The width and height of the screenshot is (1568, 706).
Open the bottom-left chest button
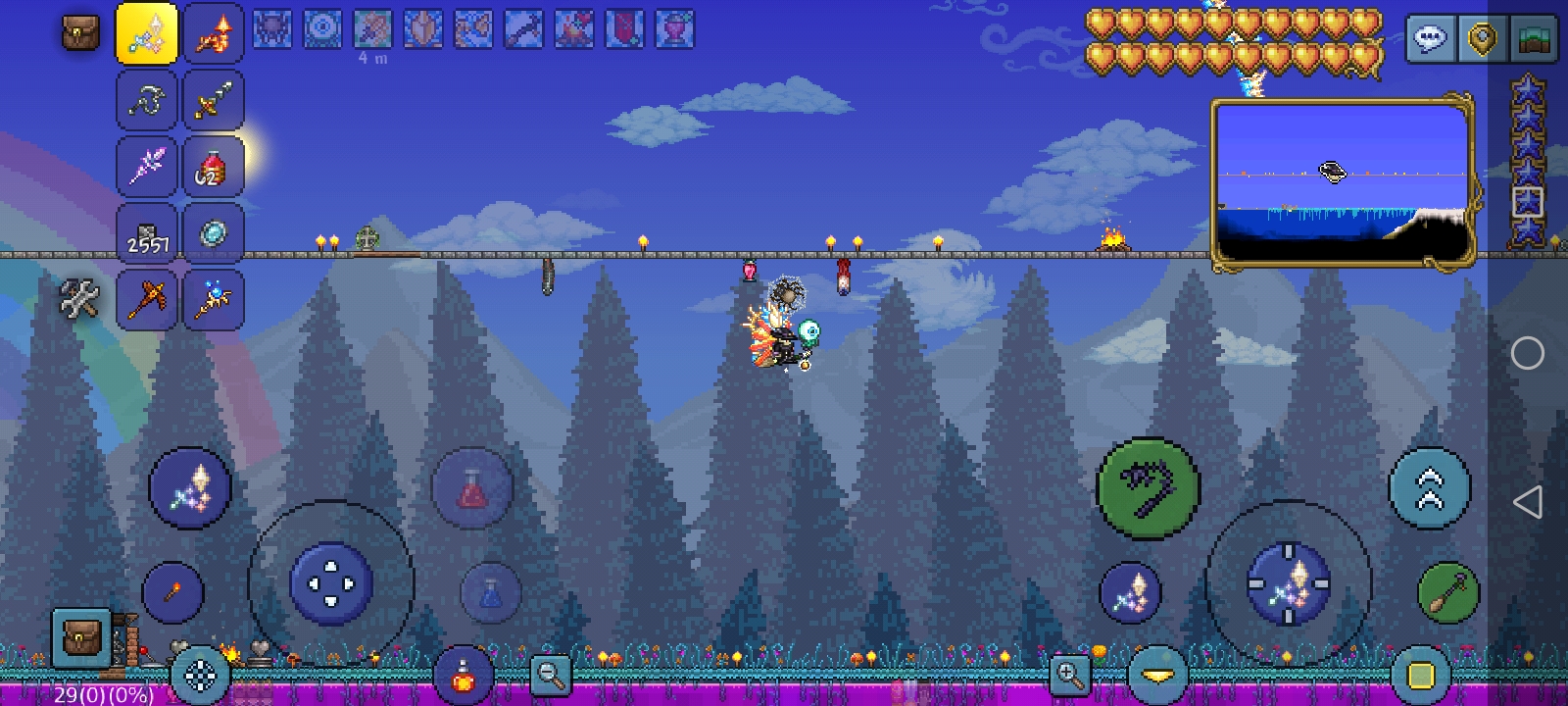(80, 637)
